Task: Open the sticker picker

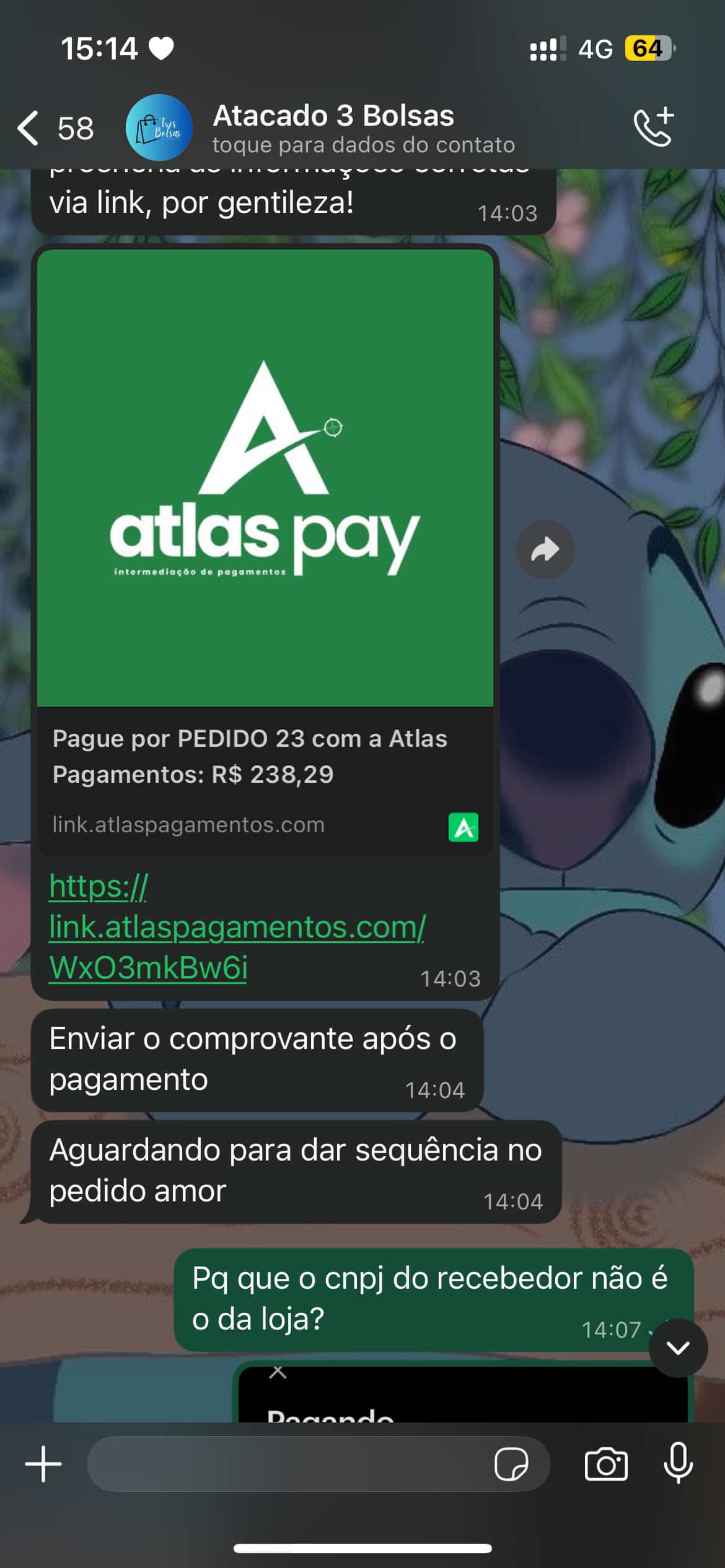Action: point(511,1464)
